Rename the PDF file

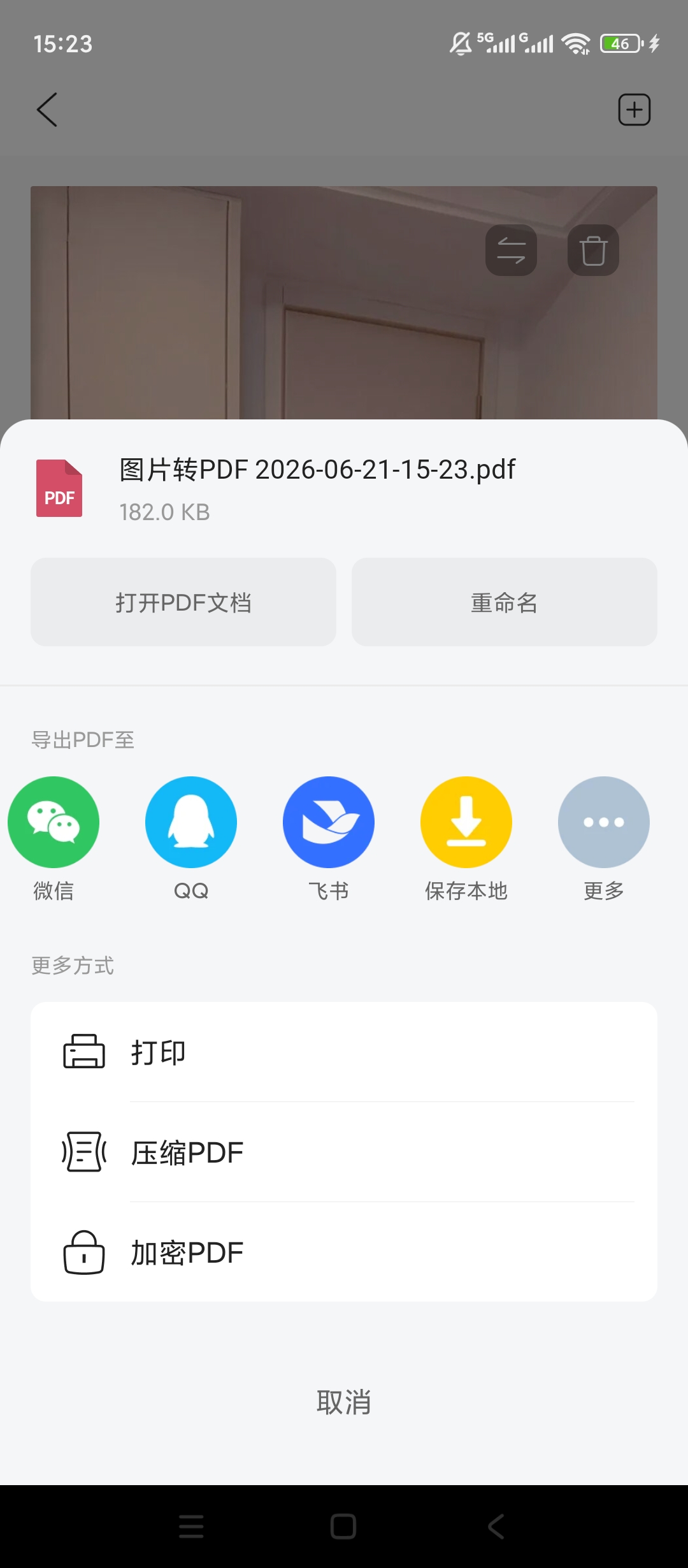tap(505, 602)
